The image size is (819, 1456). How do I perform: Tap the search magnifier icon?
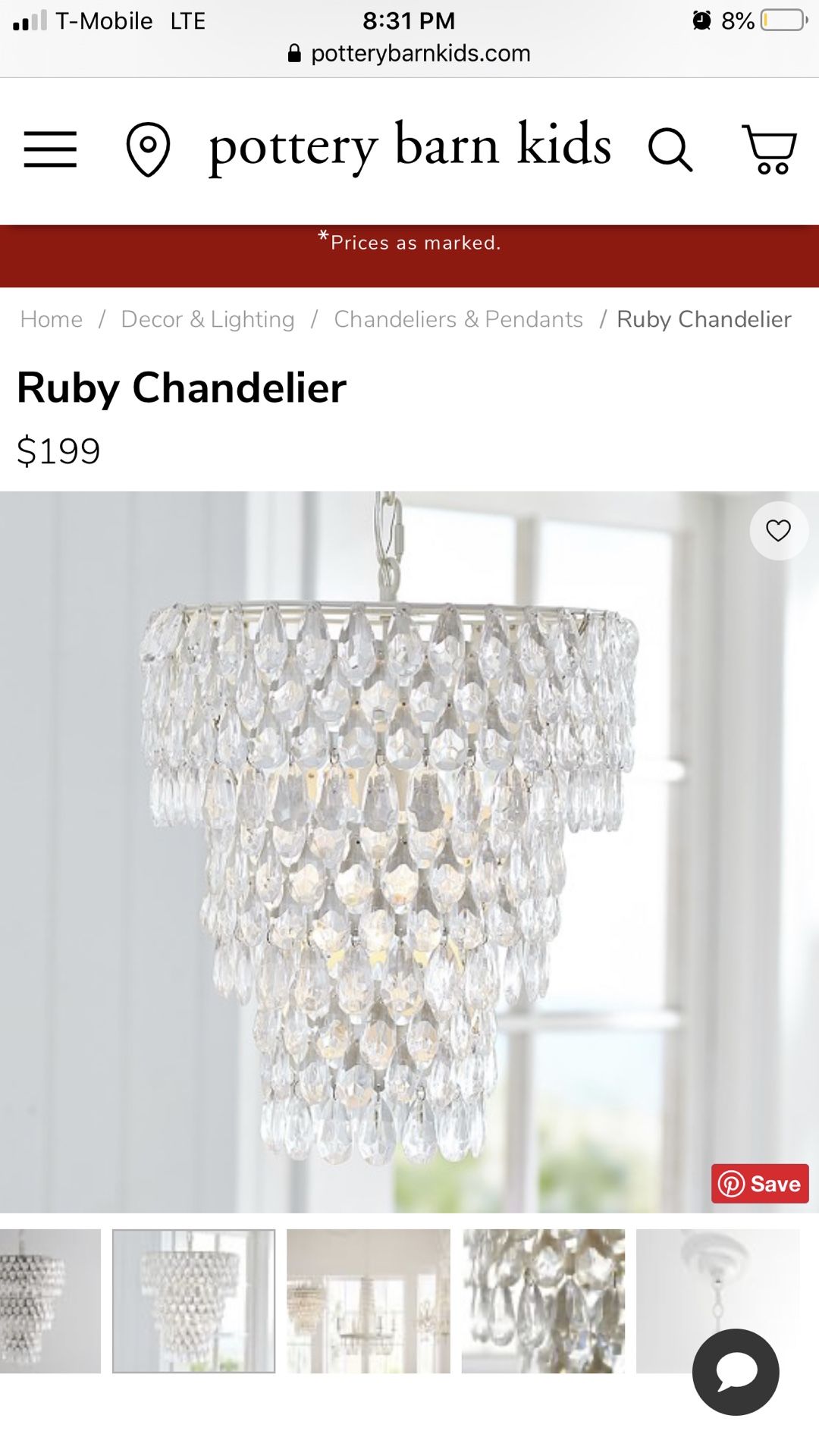(670, 149)
